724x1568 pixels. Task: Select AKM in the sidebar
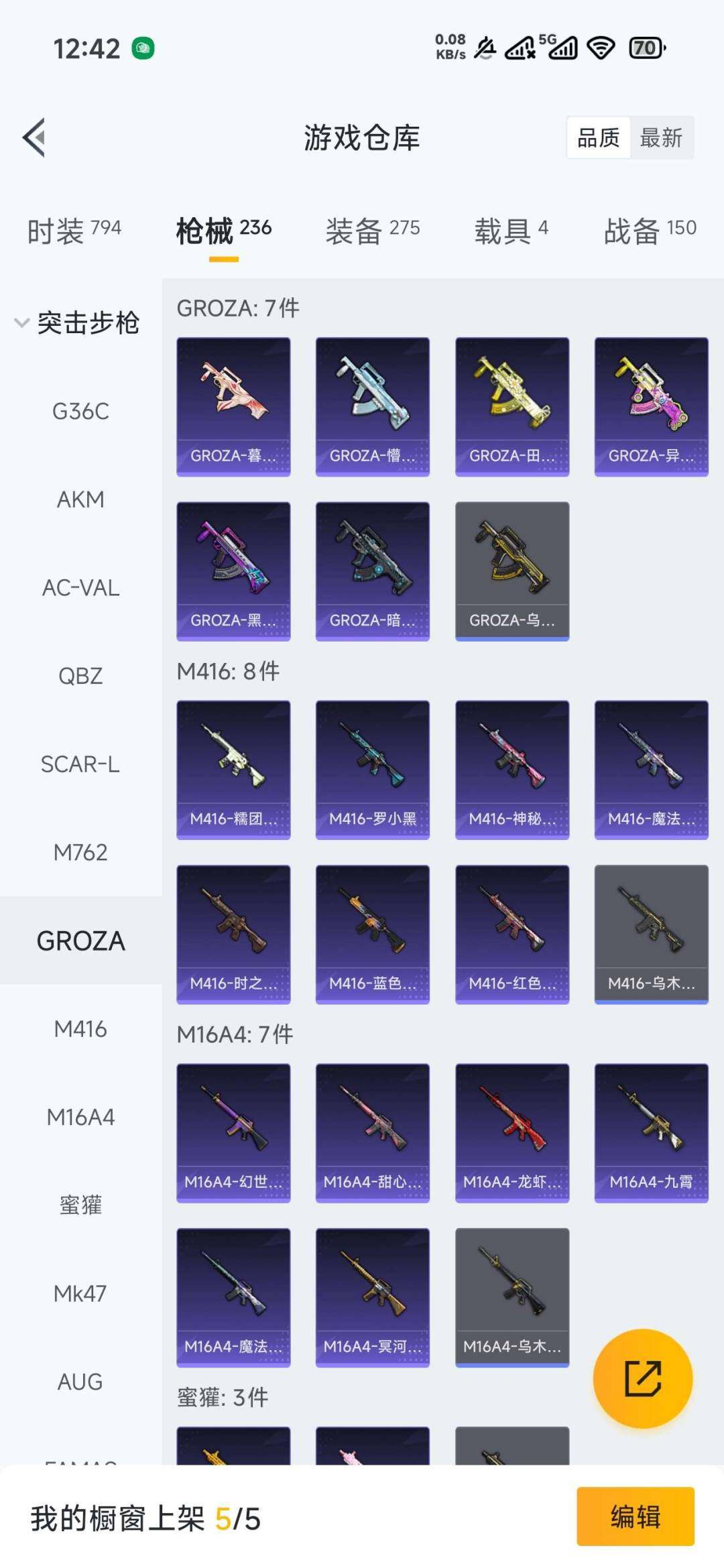click(80, 499)
